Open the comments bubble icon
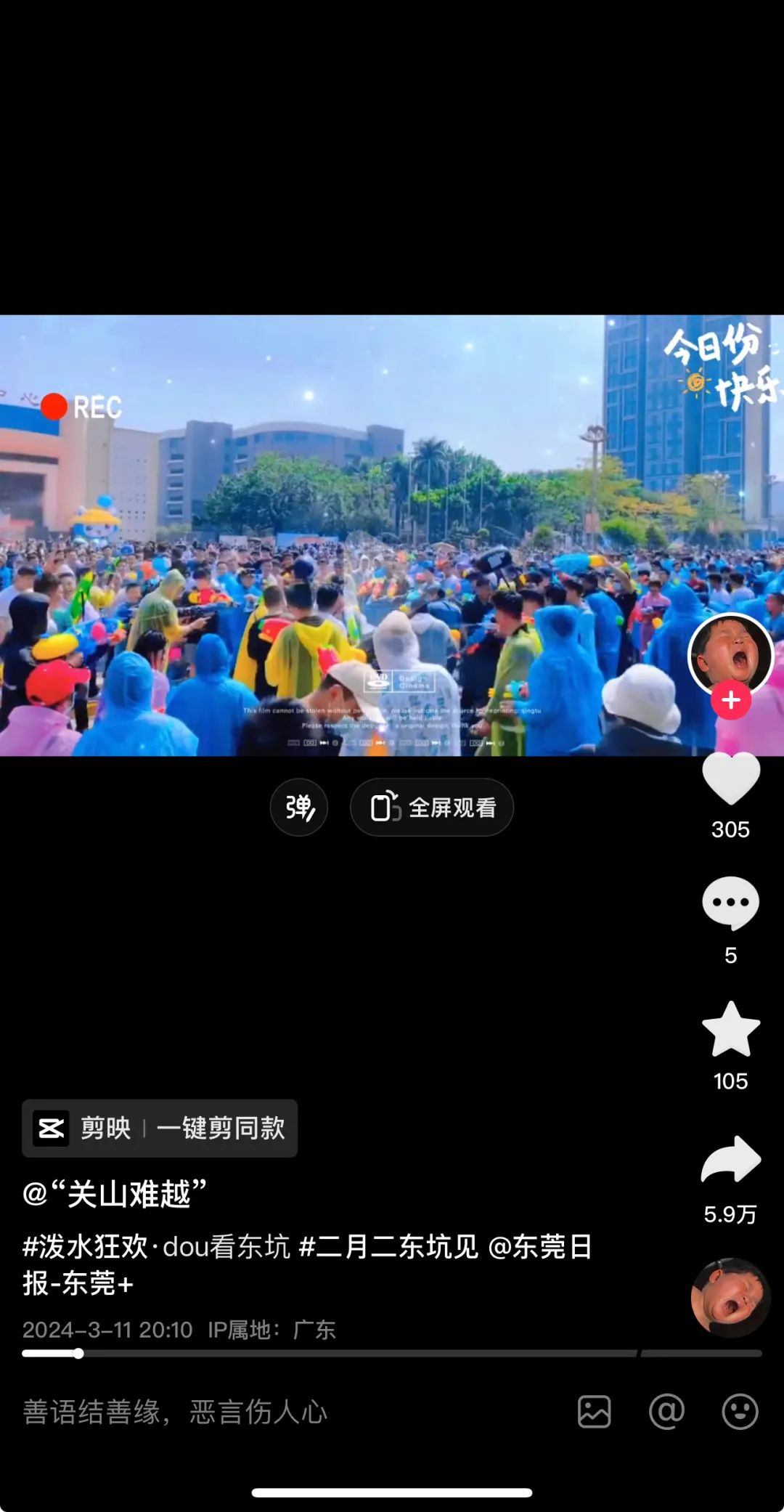Image resolution: width=784 pixels, height=1512 pixels. click(730, 903)
